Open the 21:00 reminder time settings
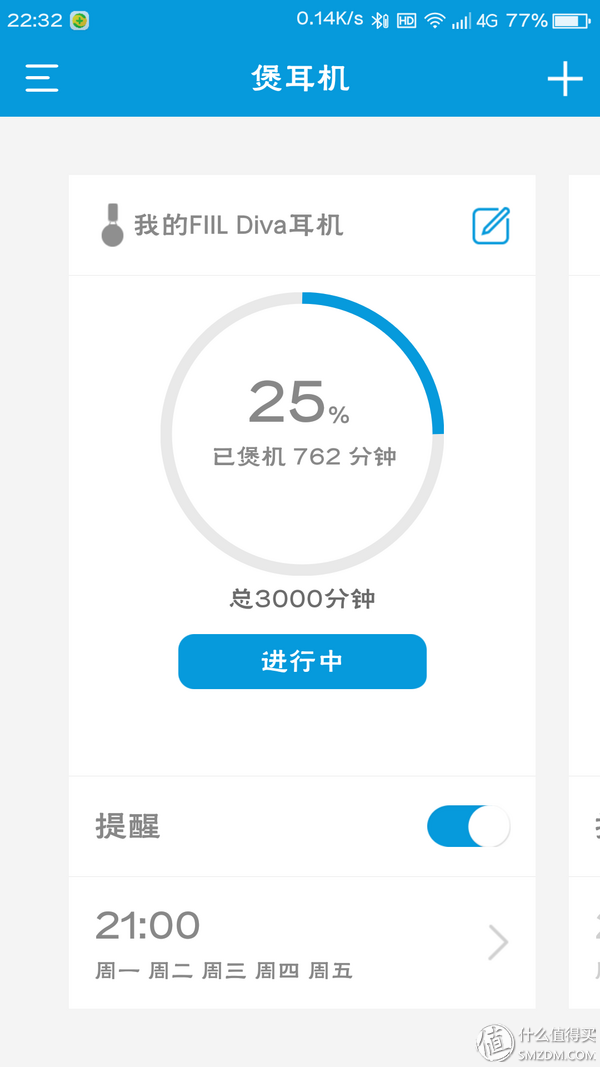Screen dimensions: 600x1067 click(x=302, y=943)
